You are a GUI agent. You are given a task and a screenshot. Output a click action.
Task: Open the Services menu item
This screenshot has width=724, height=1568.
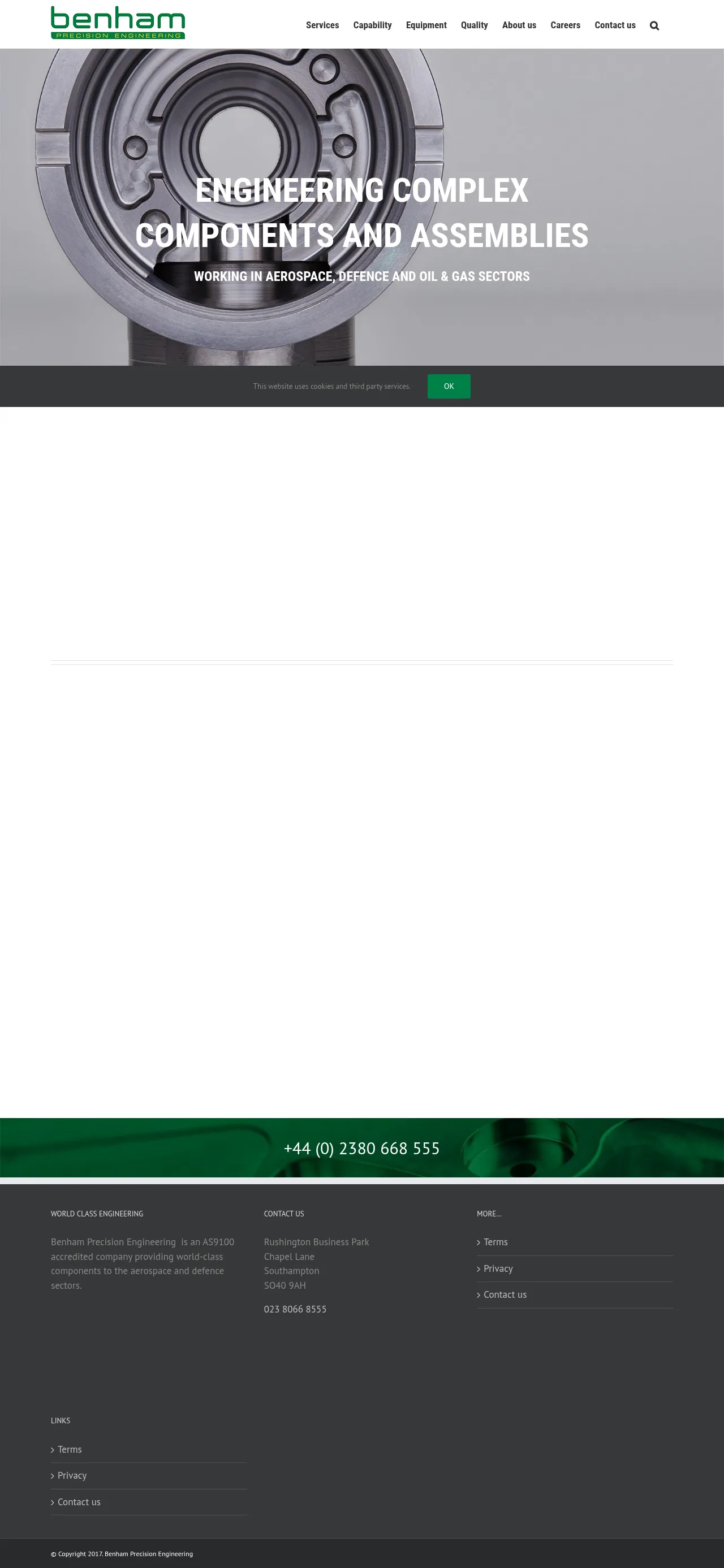[x=322, y=25]
